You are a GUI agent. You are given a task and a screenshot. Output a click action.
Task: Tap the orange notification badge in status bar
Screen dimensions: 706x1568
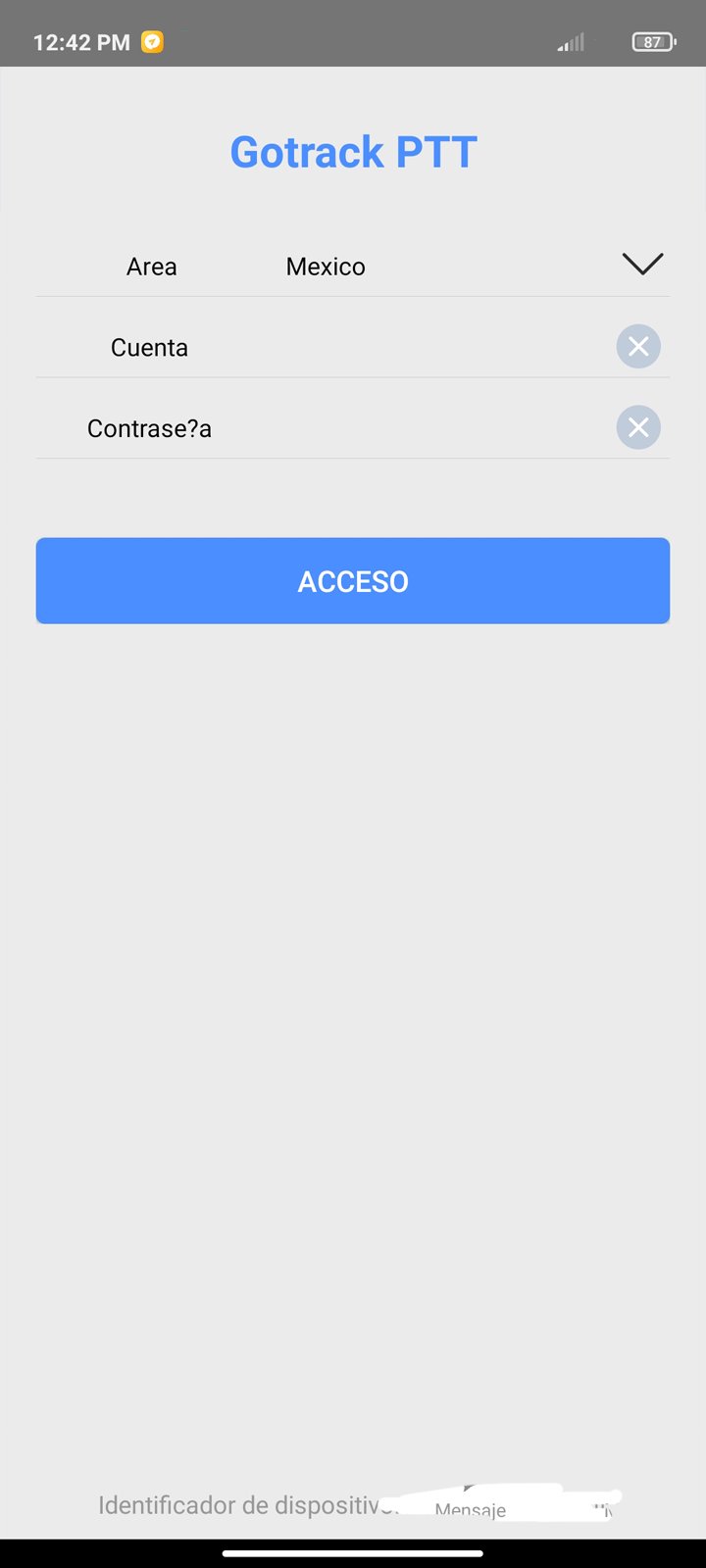pos(153,41)
